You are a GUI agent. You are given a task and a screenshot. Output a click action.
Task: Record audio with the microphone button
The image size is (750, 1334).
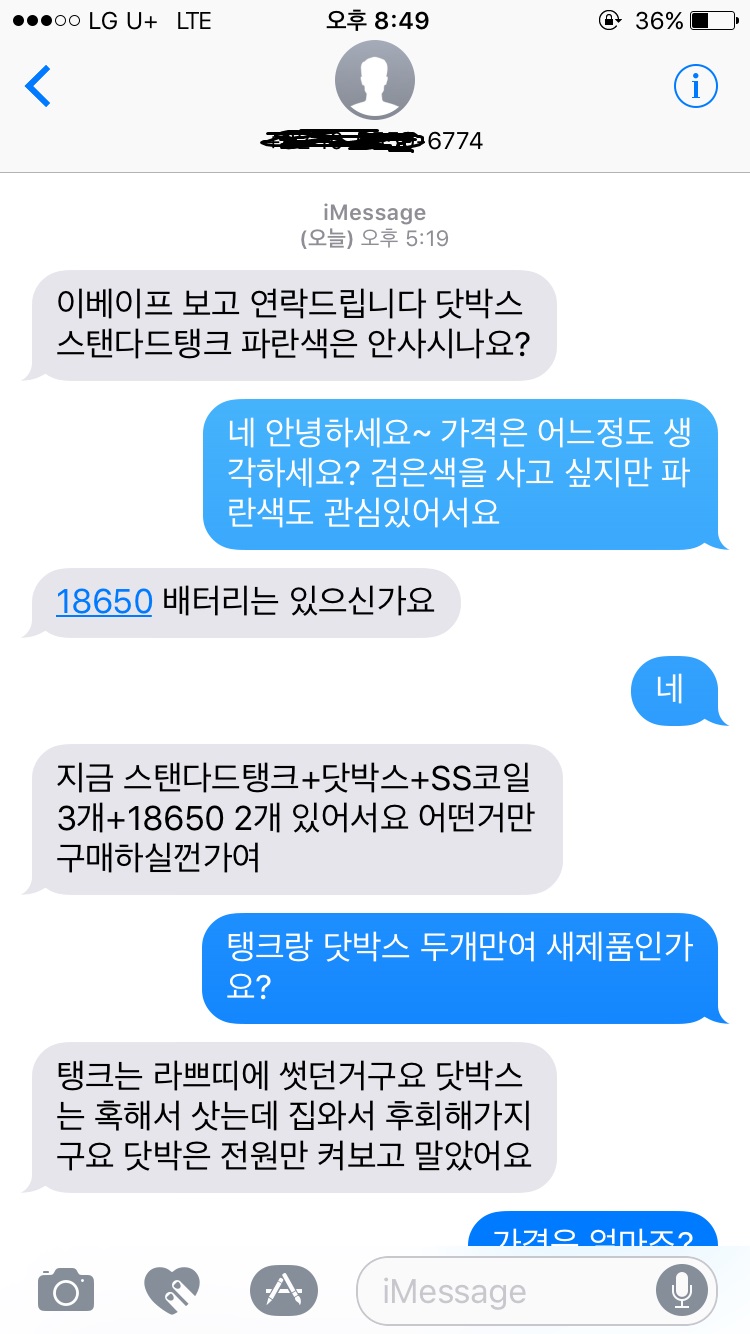pyautogui.click(x=683, y=1291)
